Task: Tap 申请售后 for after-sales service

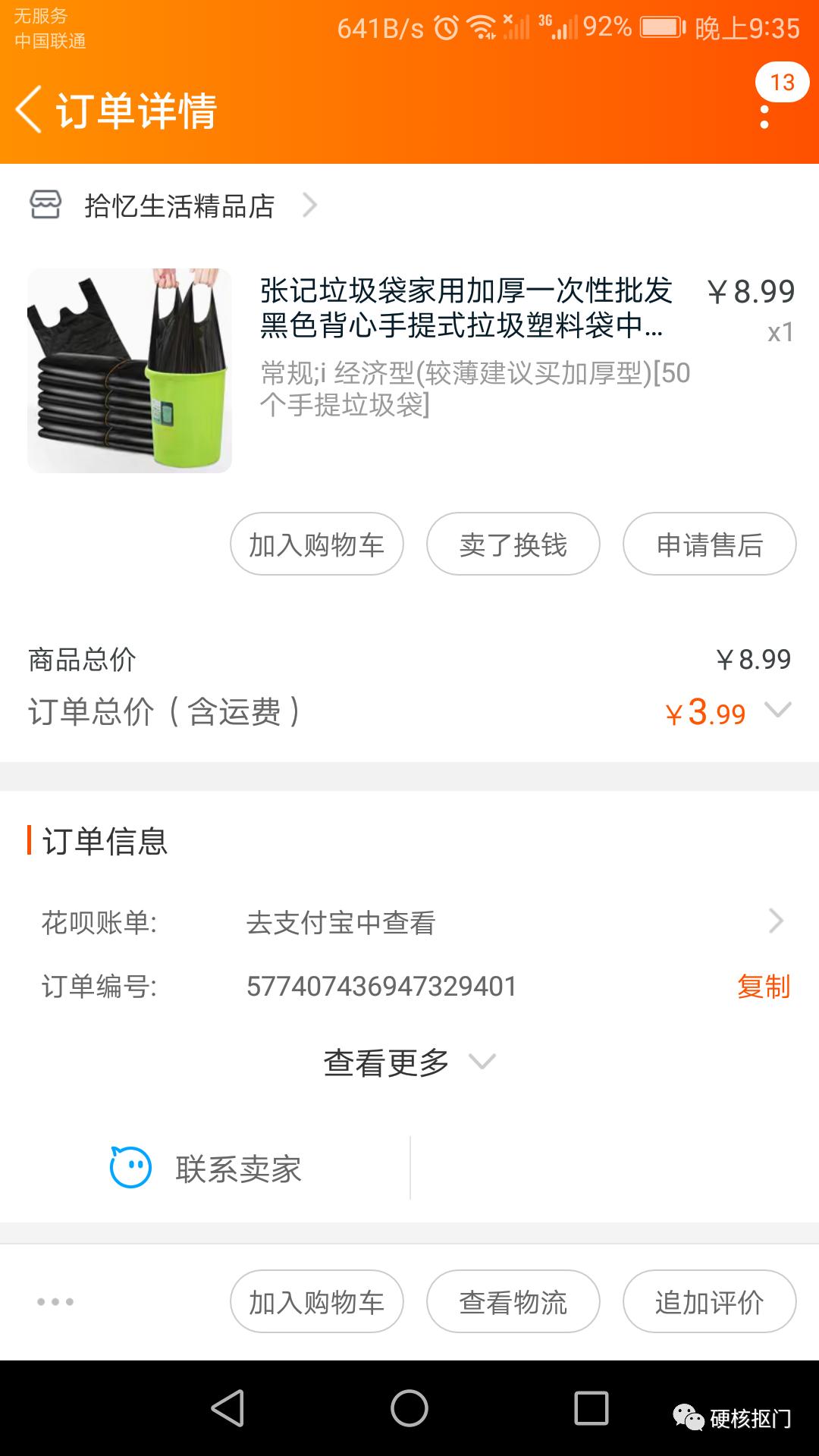Action: (x=708, y=543)
